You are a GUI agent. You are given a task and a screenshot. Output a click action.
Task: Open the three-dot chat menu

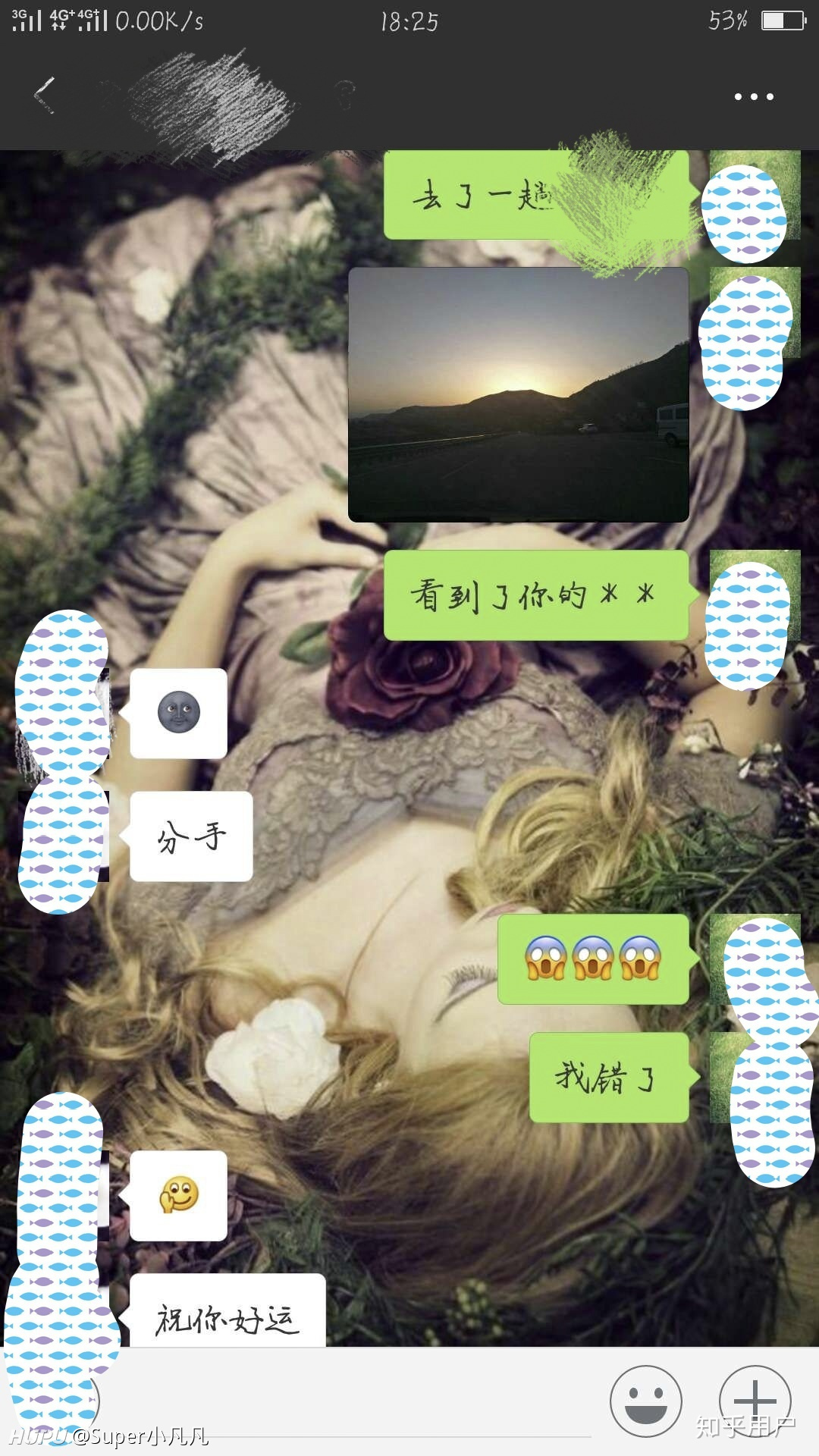coord(754,96)
